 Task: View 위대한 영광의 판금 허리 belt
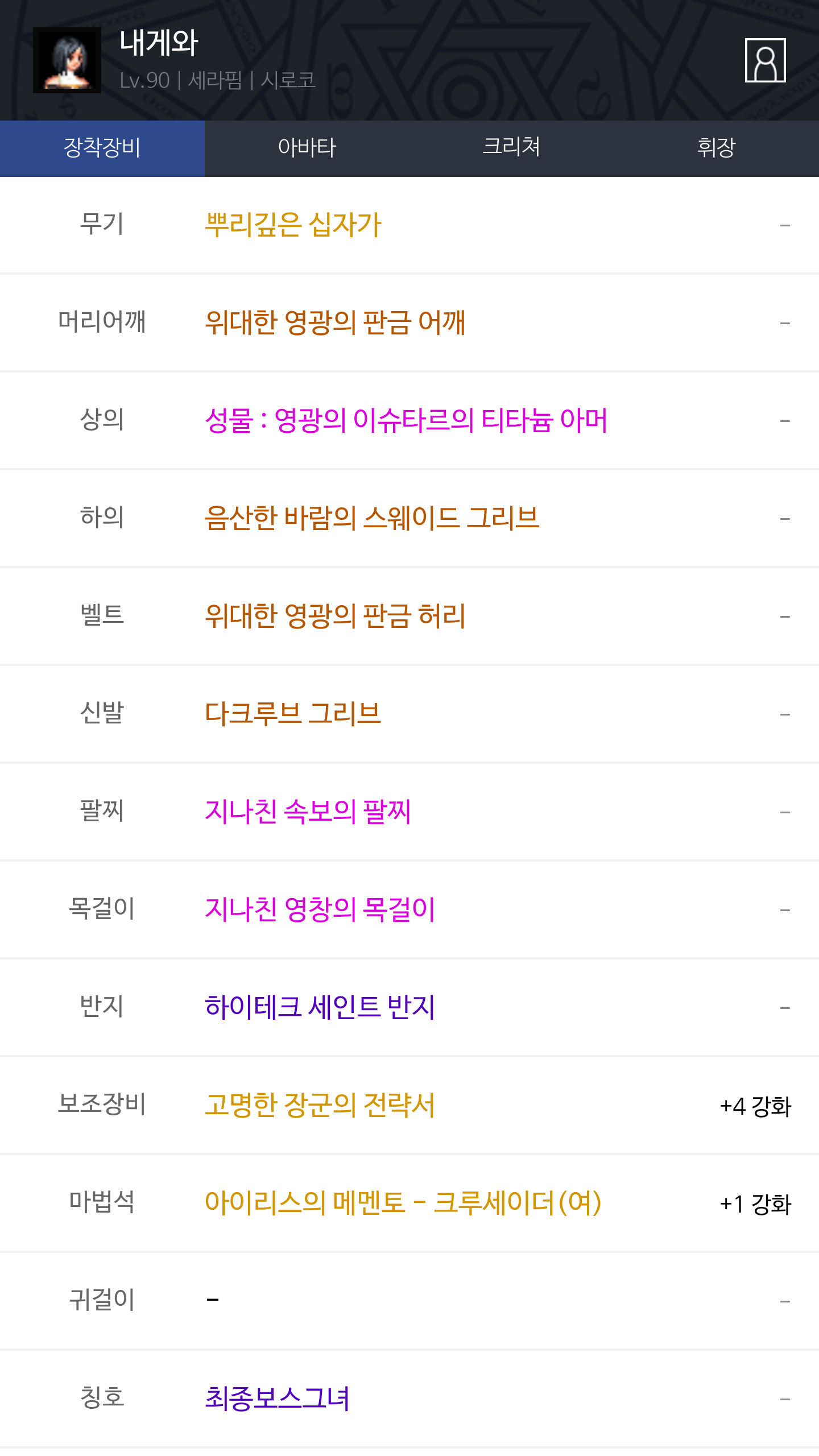point(335,616)
